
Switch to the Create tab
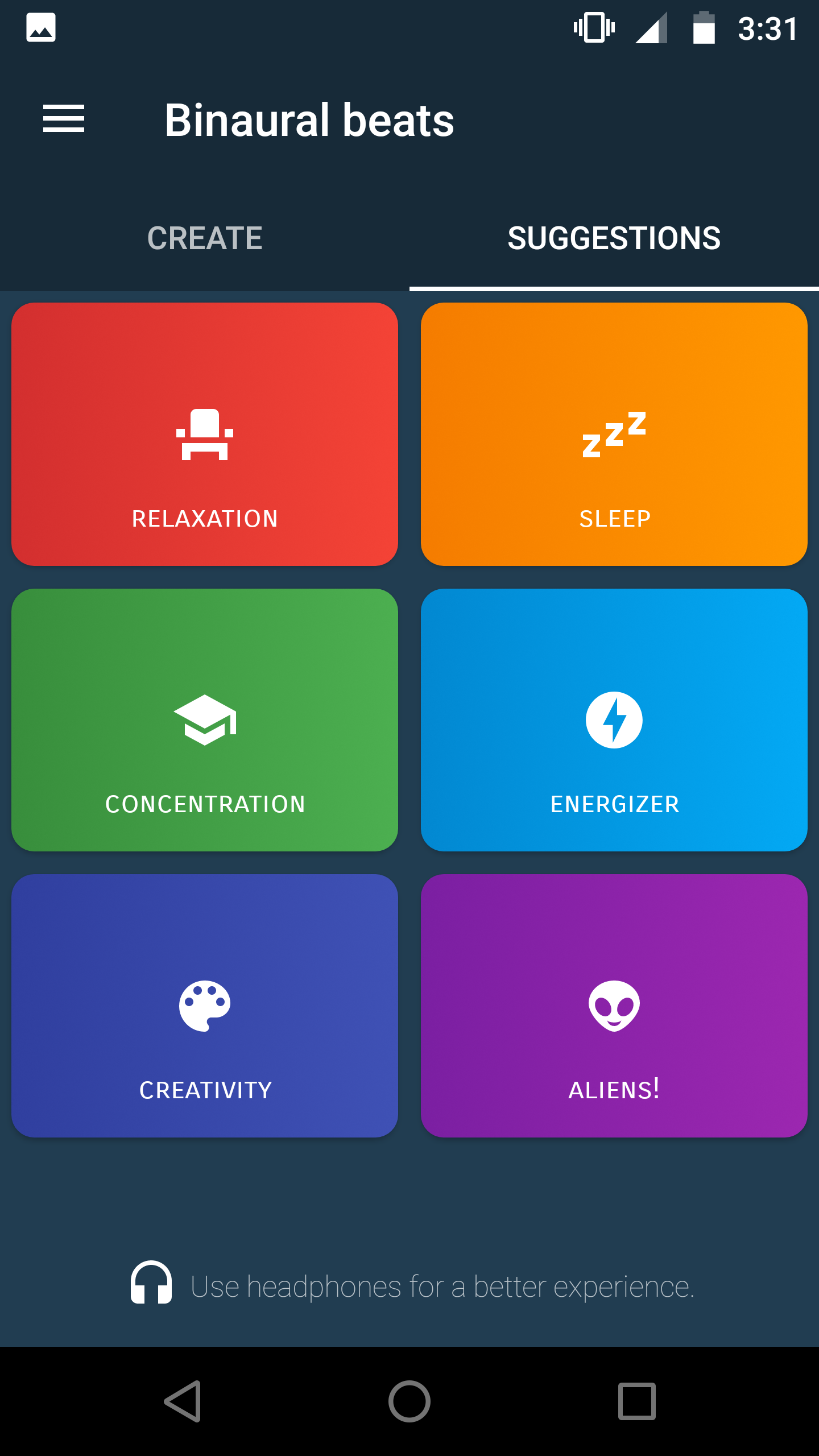pyautogui.click(x=205, y=238)
